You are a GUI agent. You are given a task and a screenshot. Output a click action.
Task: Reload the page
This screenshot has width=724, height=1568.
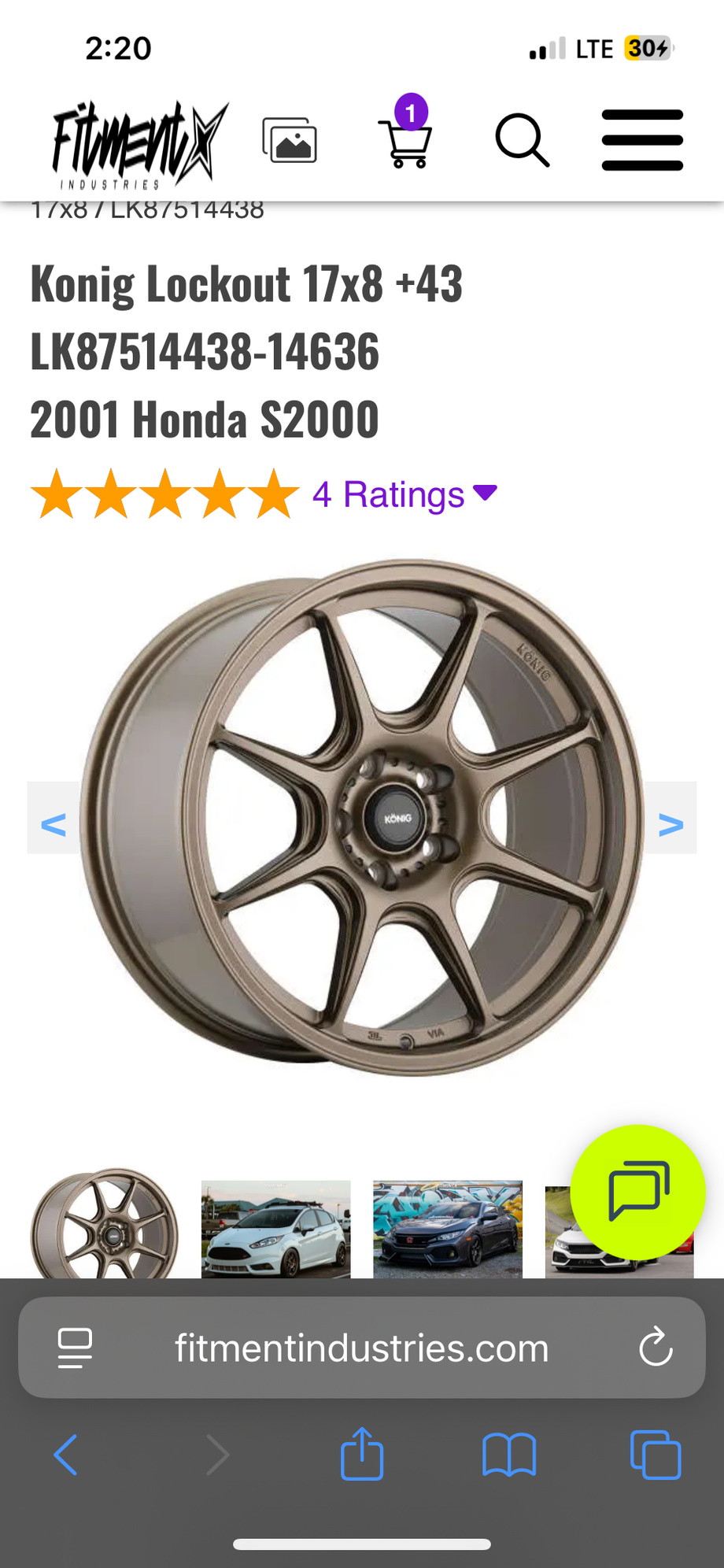[x=655, y=1348]
